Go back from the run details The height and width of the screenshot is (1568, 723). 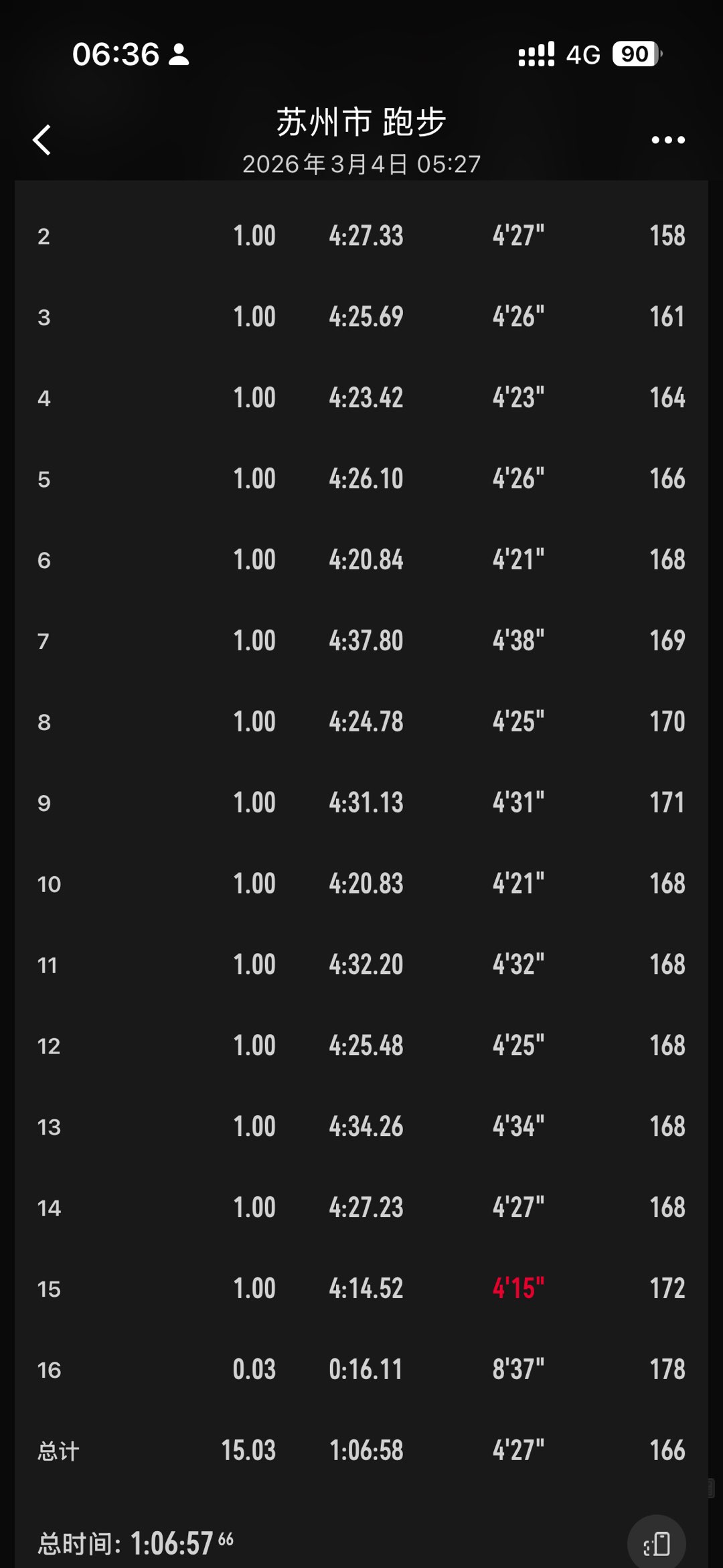pos(42,140)
